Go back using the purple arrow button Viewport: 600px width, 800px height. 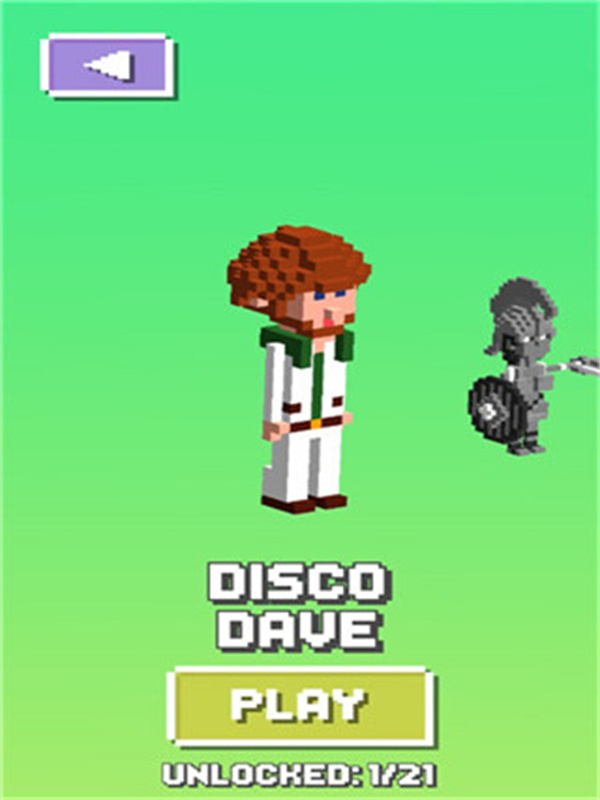pos(107,66)
